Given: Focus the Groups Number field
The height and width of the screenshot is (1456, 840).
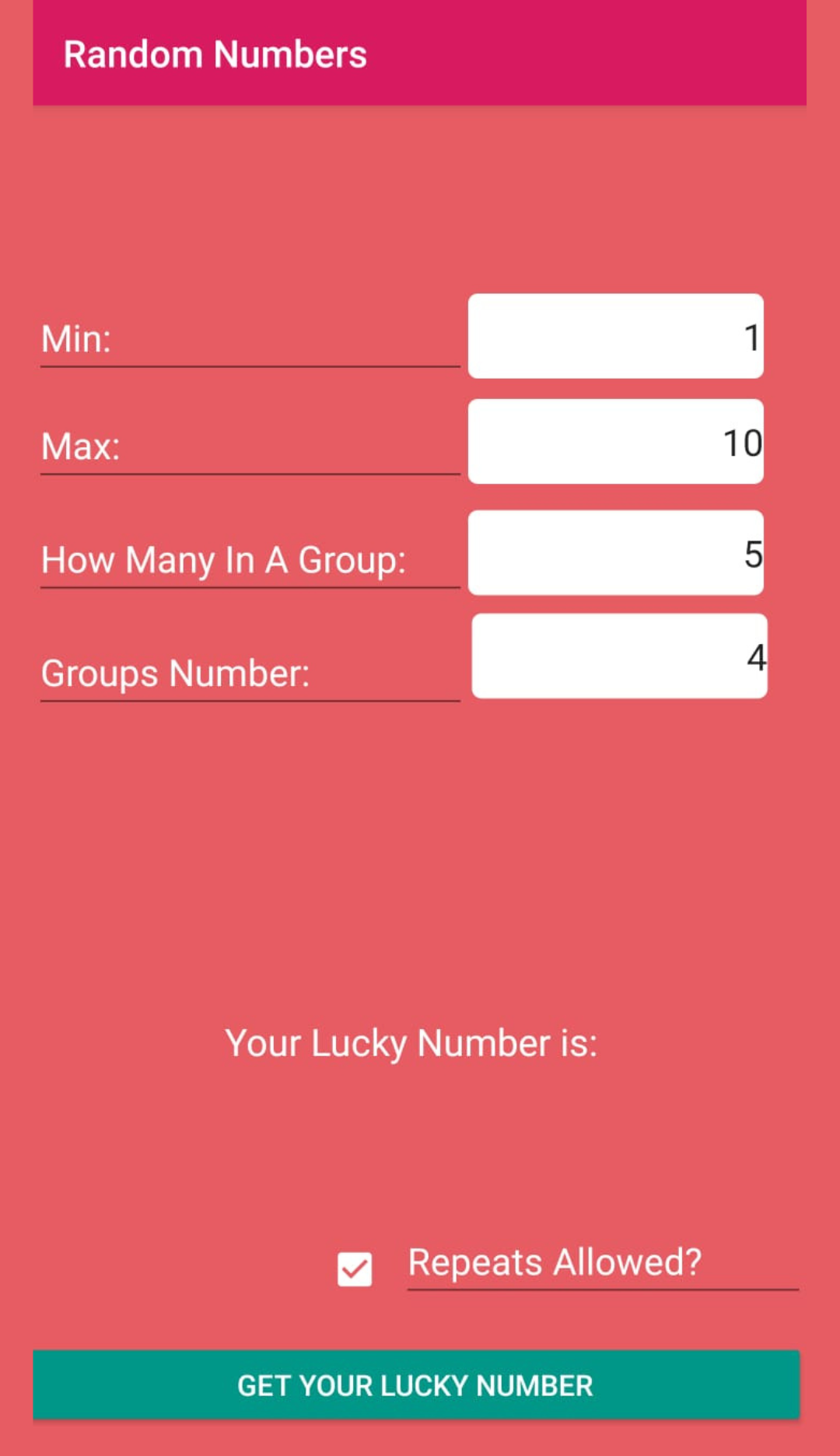Looking at the screenshot, I should [619, 656].
